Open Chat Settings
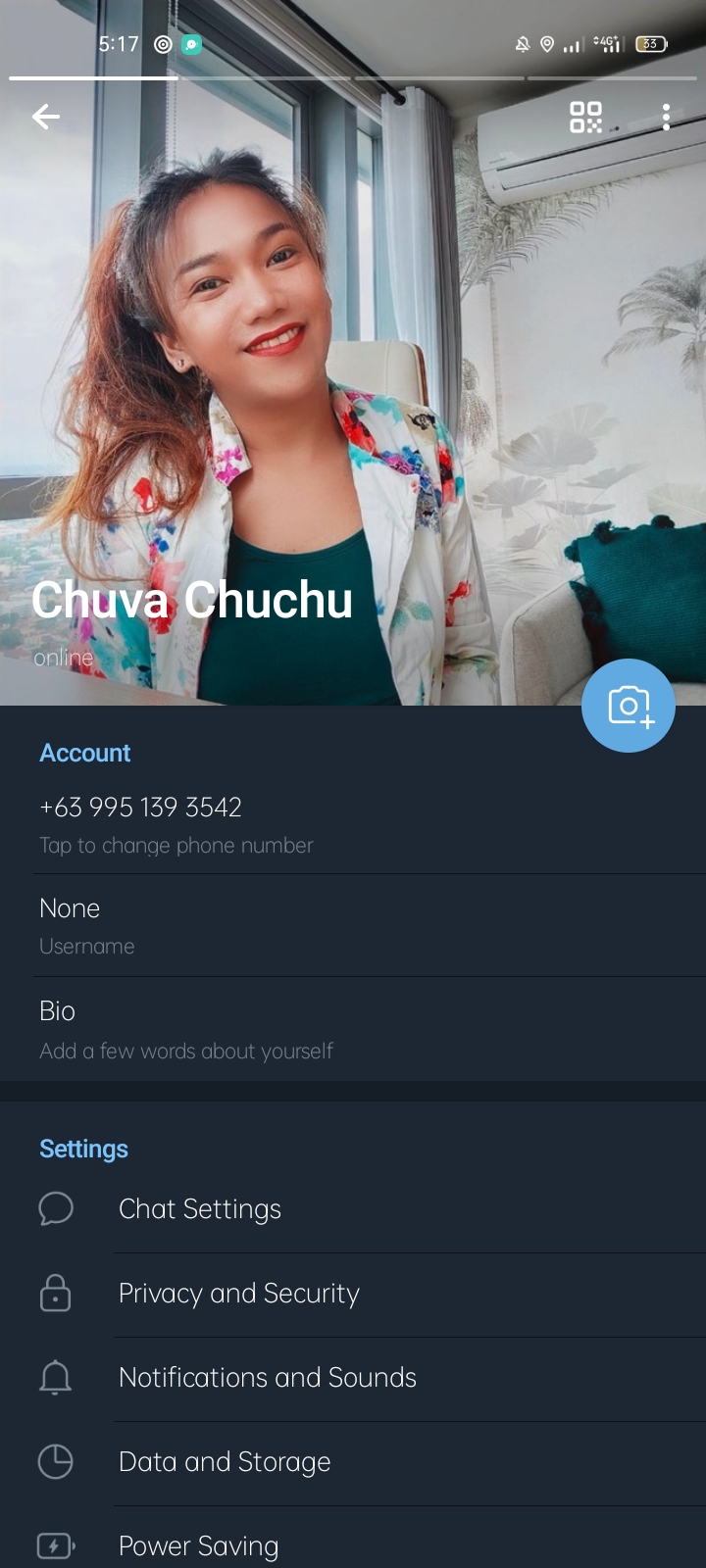Viewport: 706px width, 1568px height. (353, 1209)
